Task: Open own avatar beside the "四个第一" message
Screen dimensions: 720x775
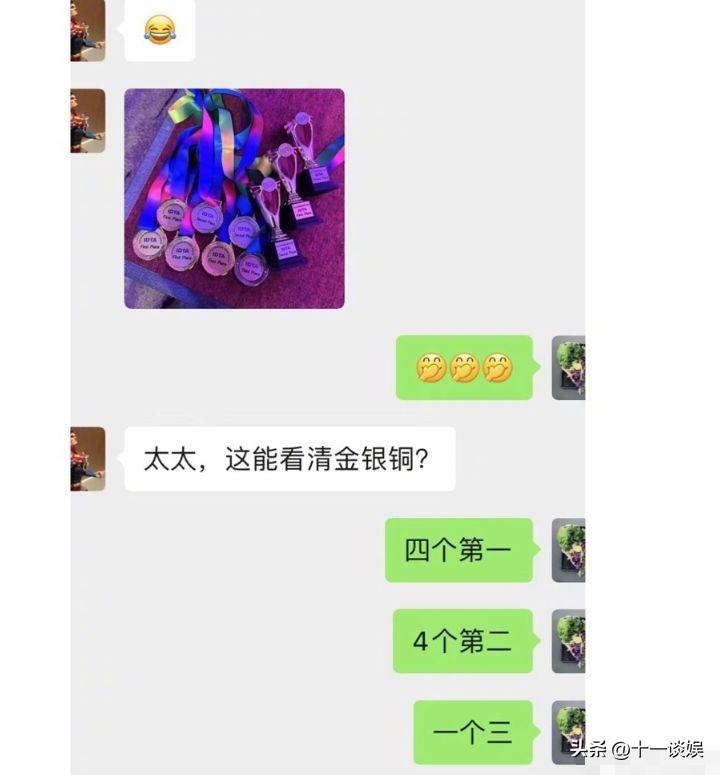Action: pos(568,549)
